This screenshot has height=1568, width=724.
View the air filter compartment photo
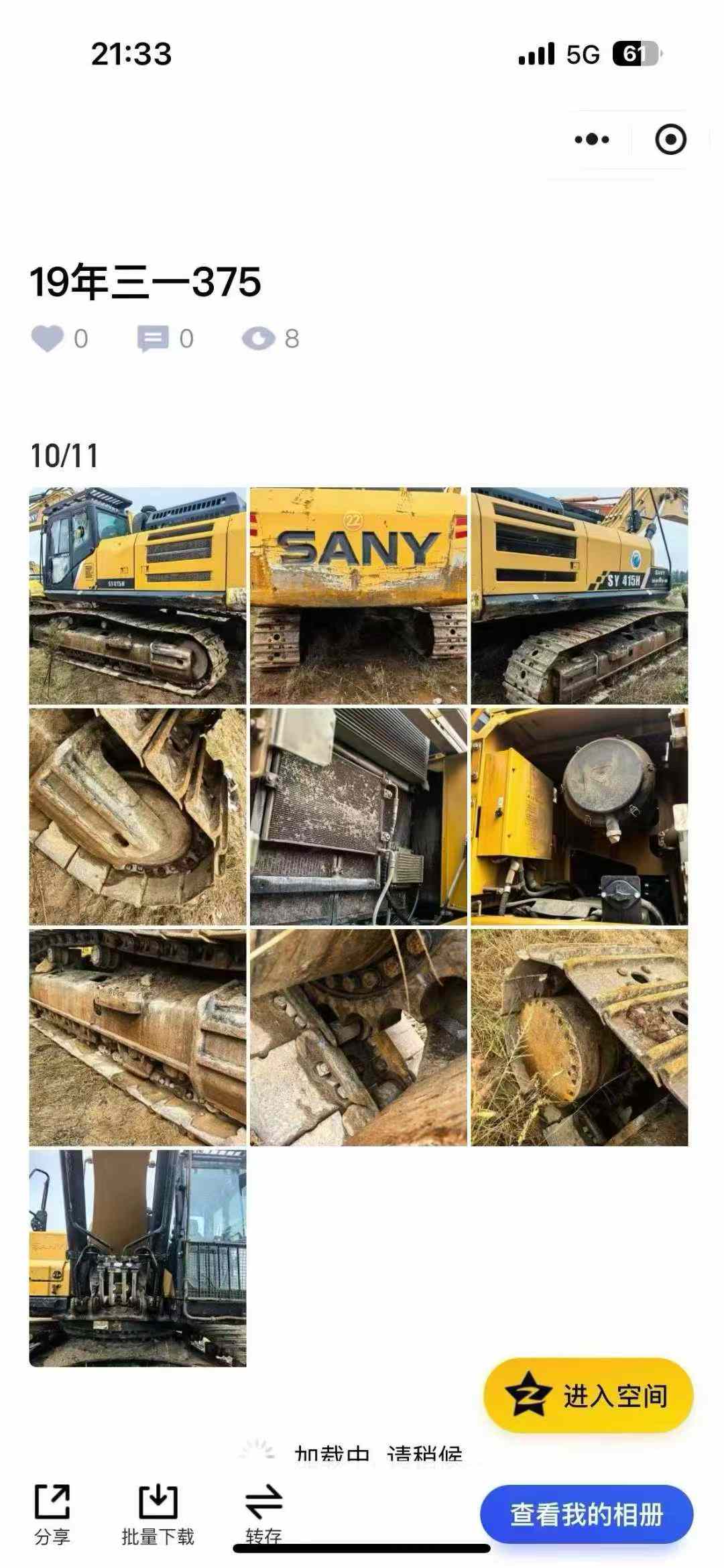(x=579, y=817)
